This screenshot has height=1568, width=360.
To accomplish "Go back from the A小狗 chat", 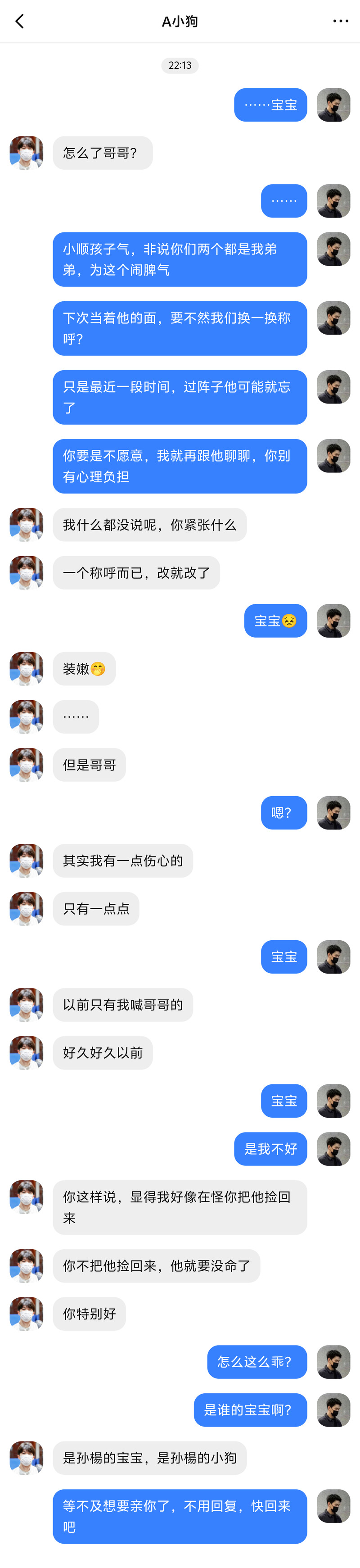I will coord(19,21).
